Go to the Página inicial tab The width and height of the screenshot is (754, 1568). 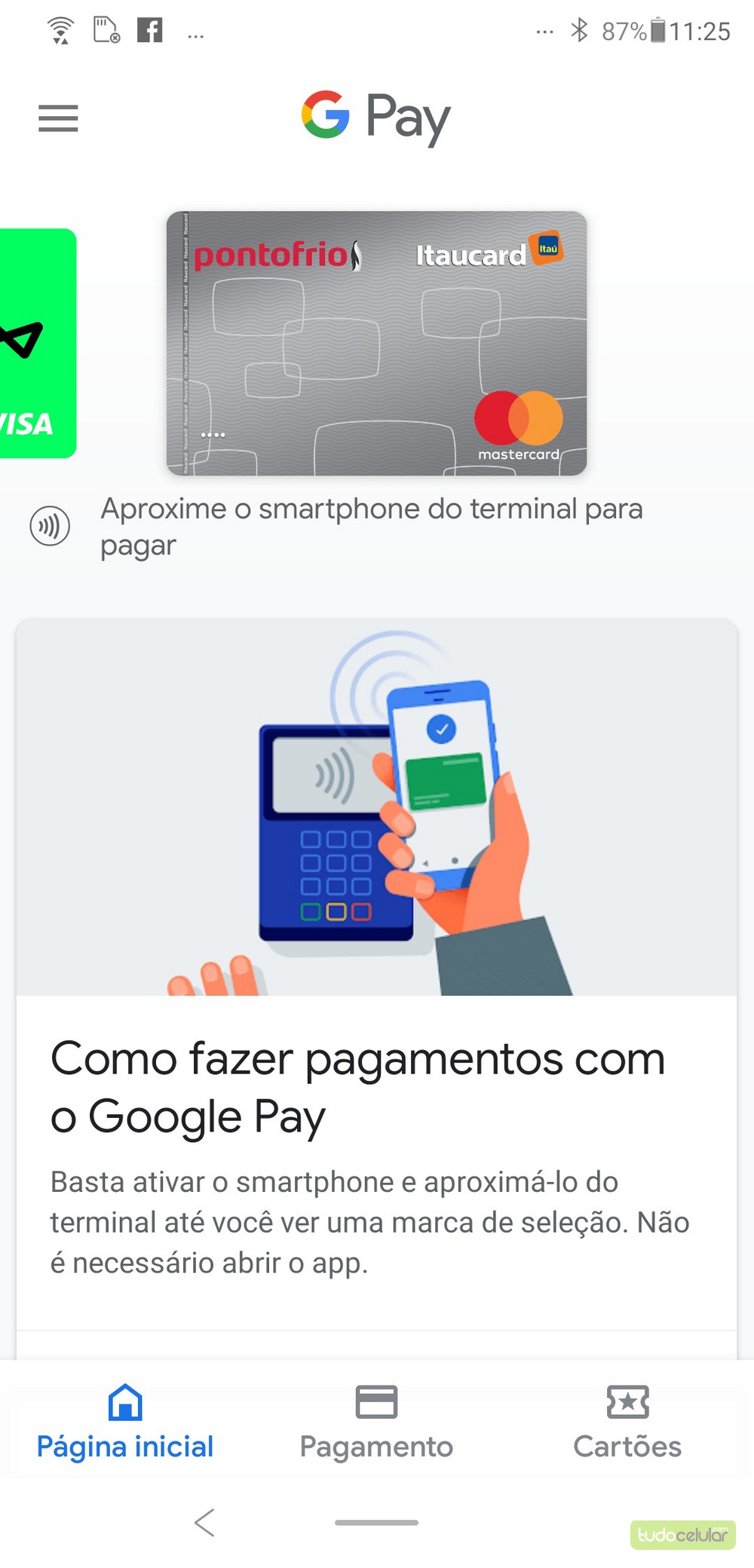click(125, 1422)
